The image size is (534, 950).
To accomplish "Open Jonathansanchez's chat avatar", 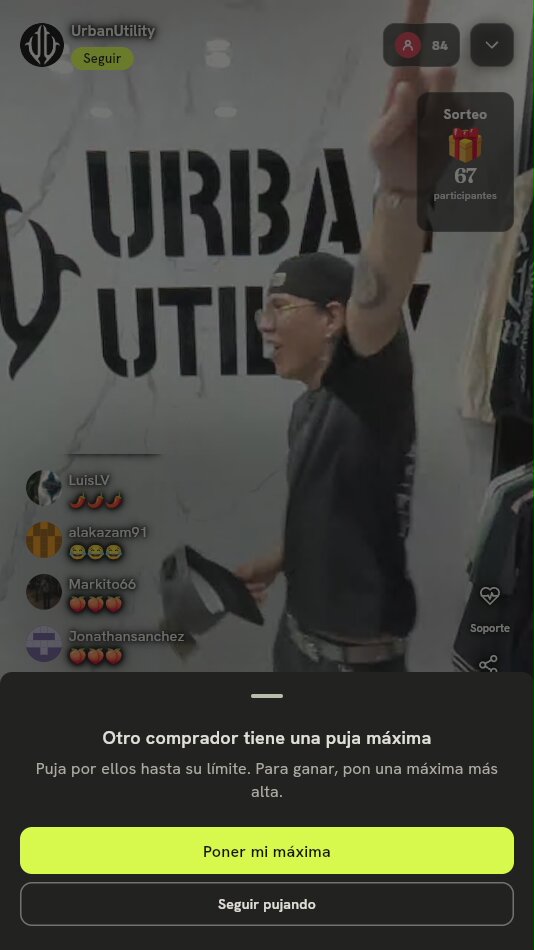I will pos(44,644).
